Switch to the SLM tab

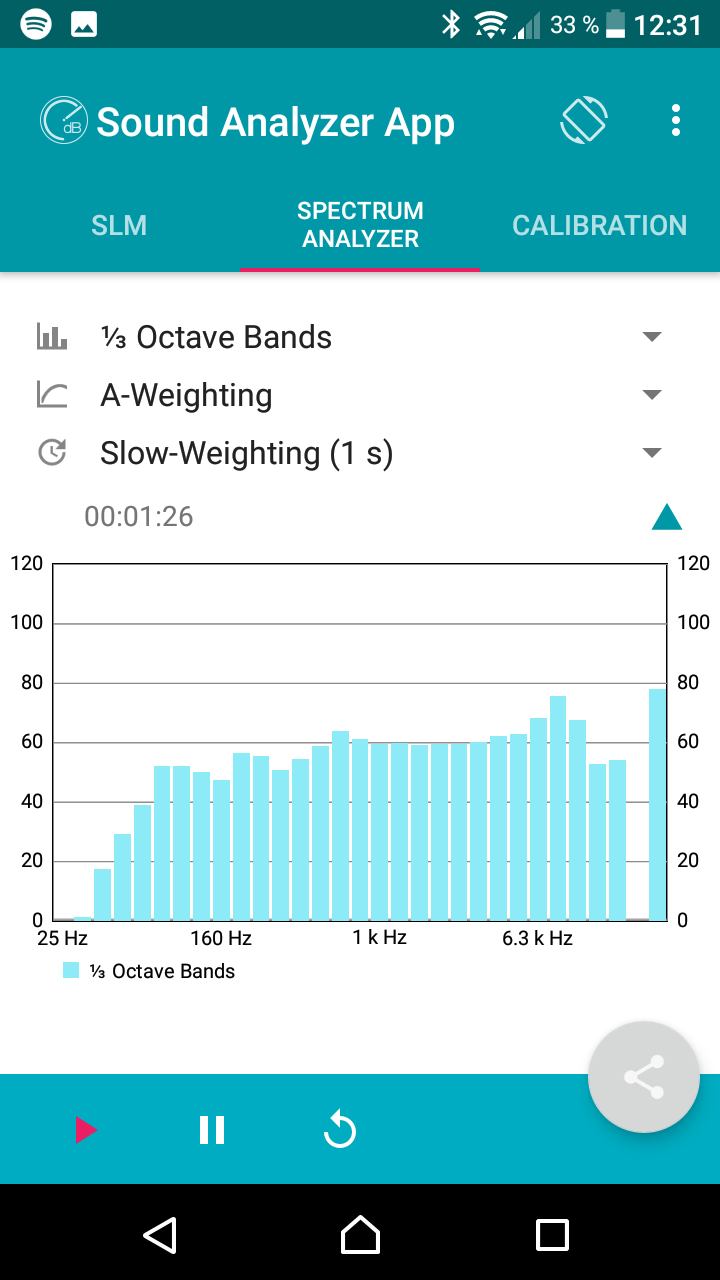119,225
